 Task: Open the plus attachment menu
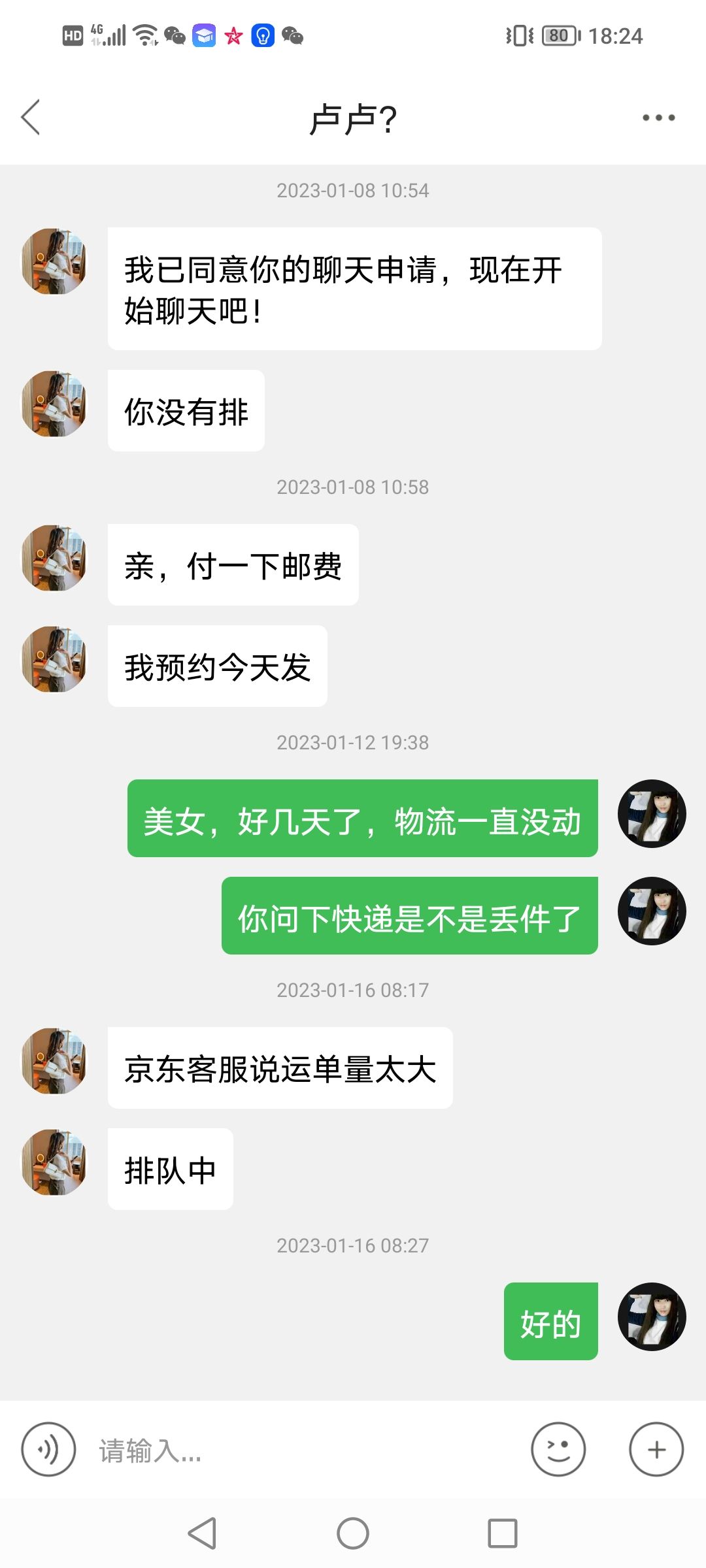(656, 1449)
